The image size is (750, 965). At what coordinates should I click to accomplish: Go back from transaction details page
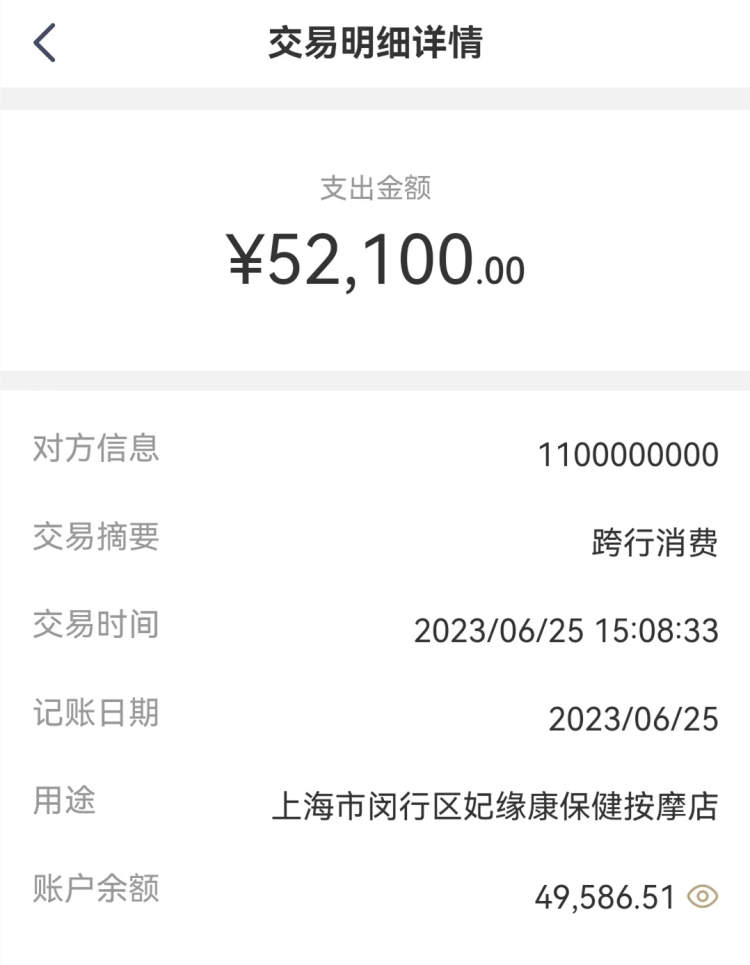pyautogui.click(x=45, y=44)
